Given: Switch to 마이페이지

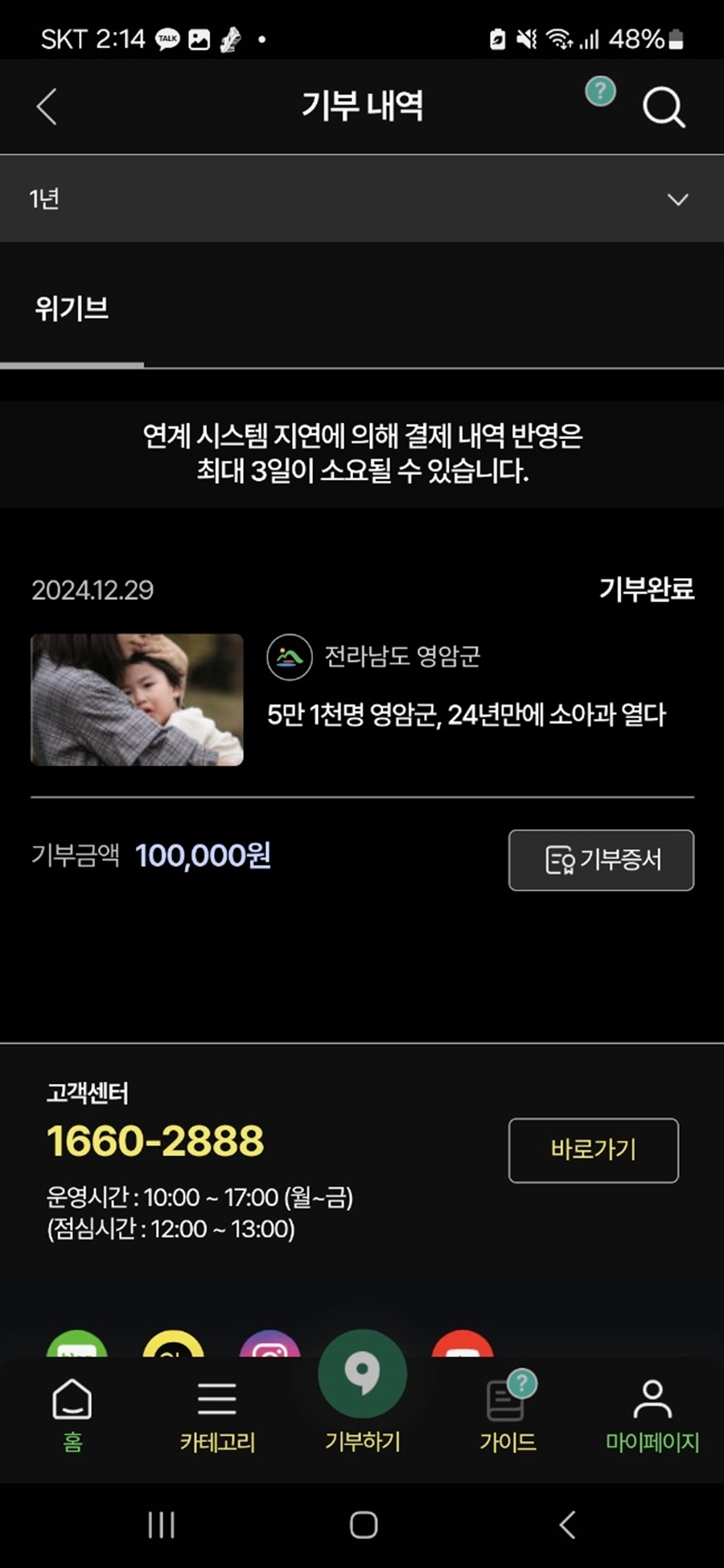Looking at the screenshot, I should 652,1415.
